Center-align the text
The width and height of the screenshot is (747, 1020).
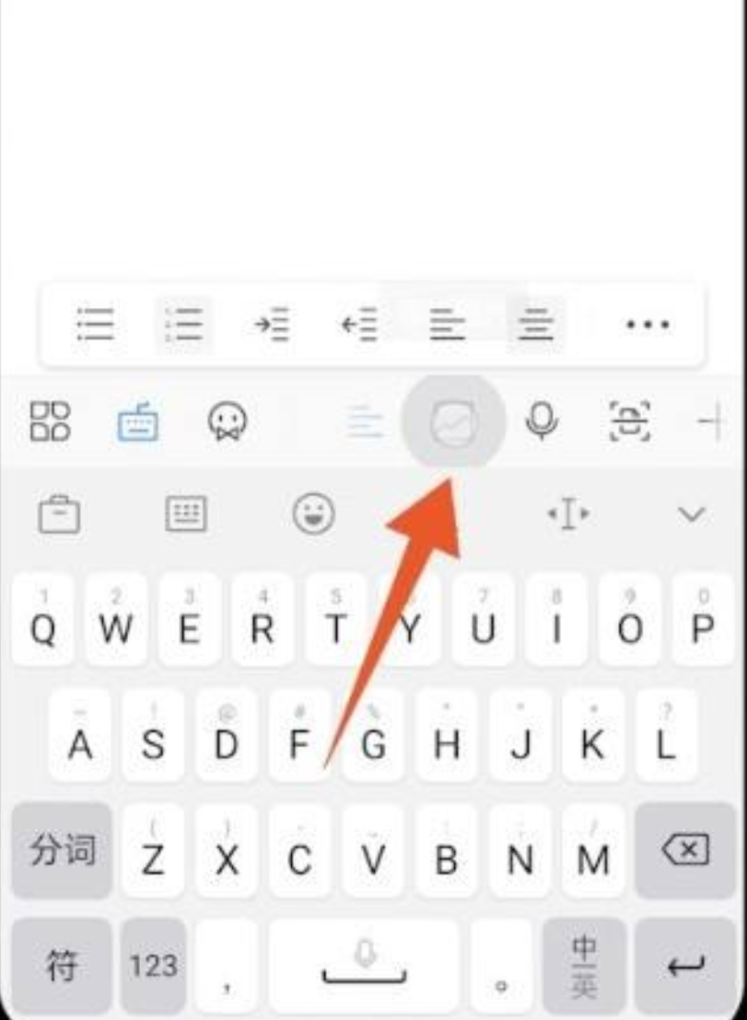tap(535, 325)
